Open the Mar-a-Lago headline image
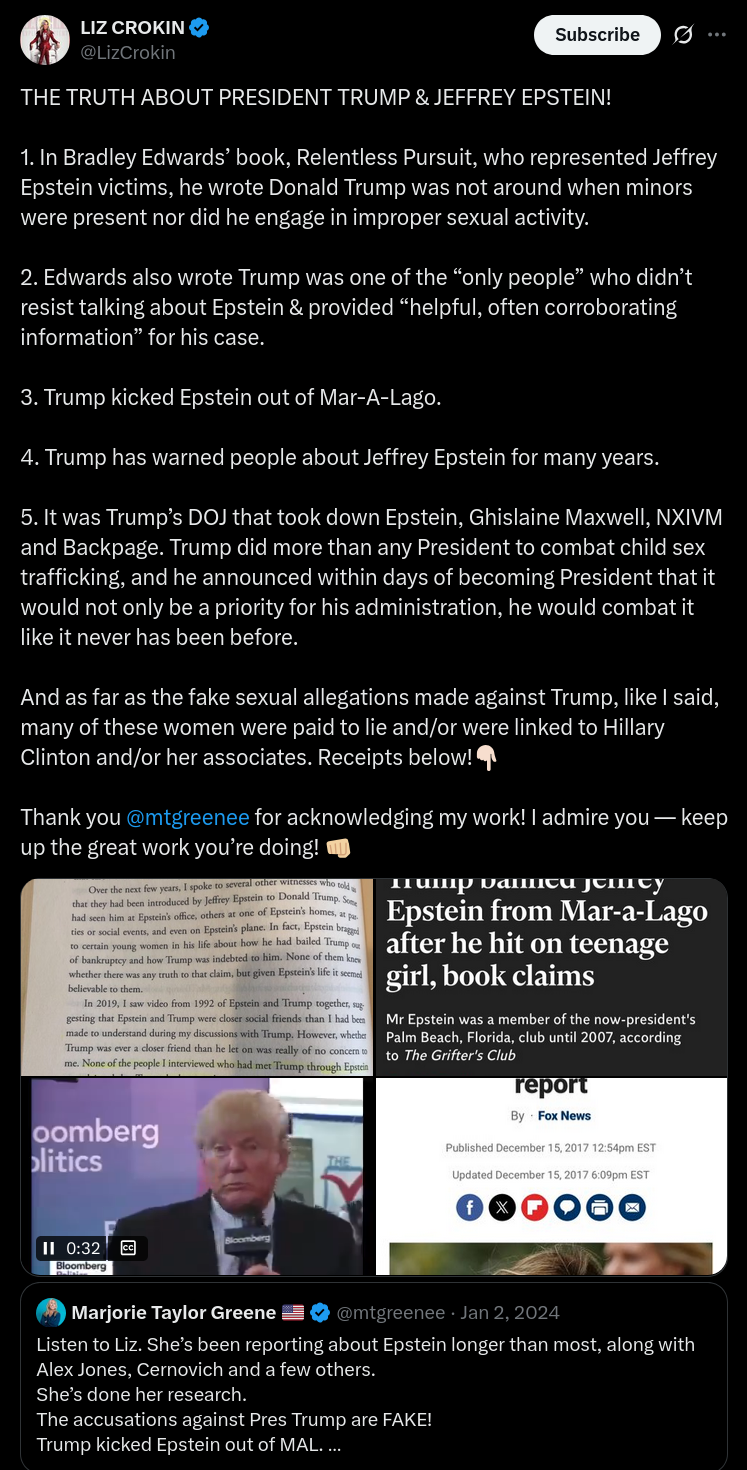747x1470 pixels. tap(551, 977)
